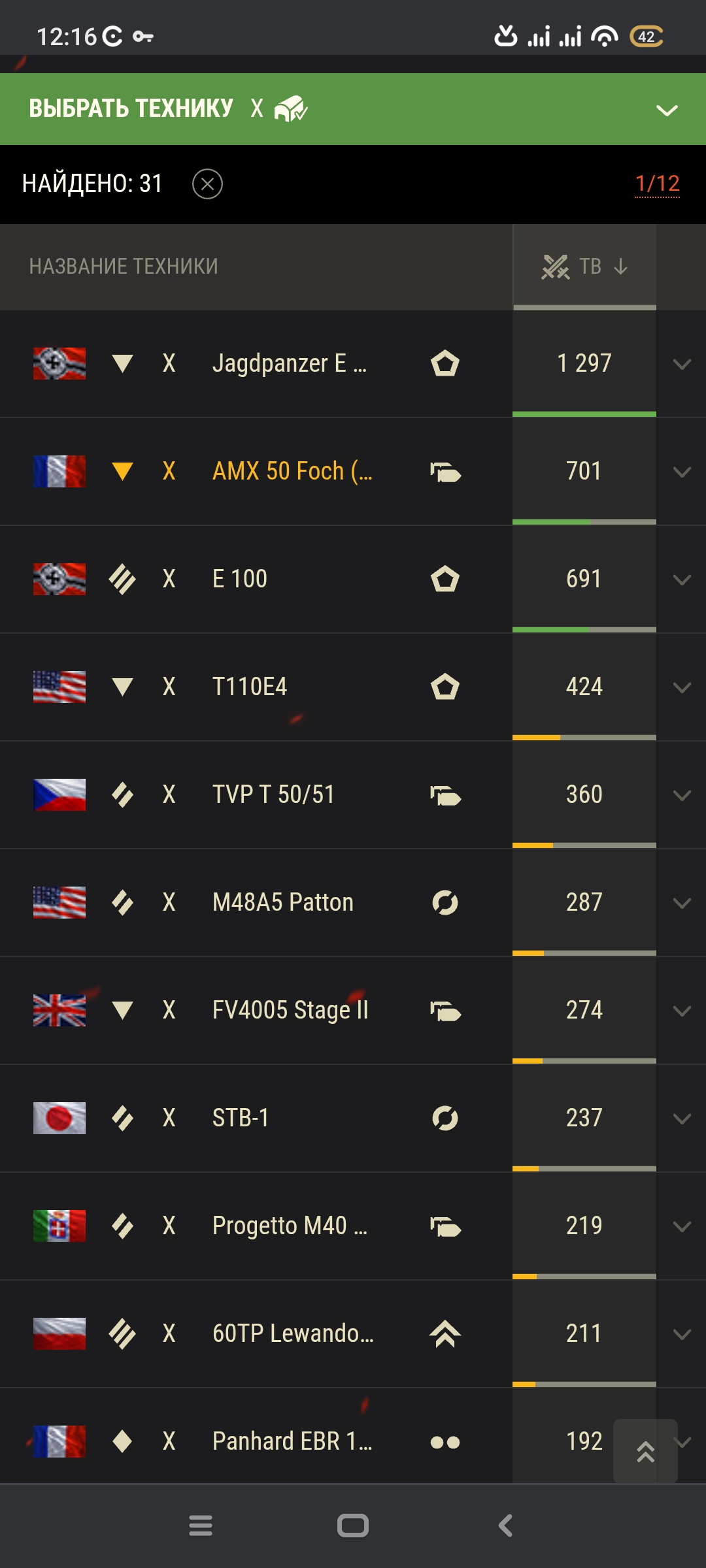Expand the Jagdpanzer E row details
The height and width of the screenshot is (1568, 706).
point(682,364)
